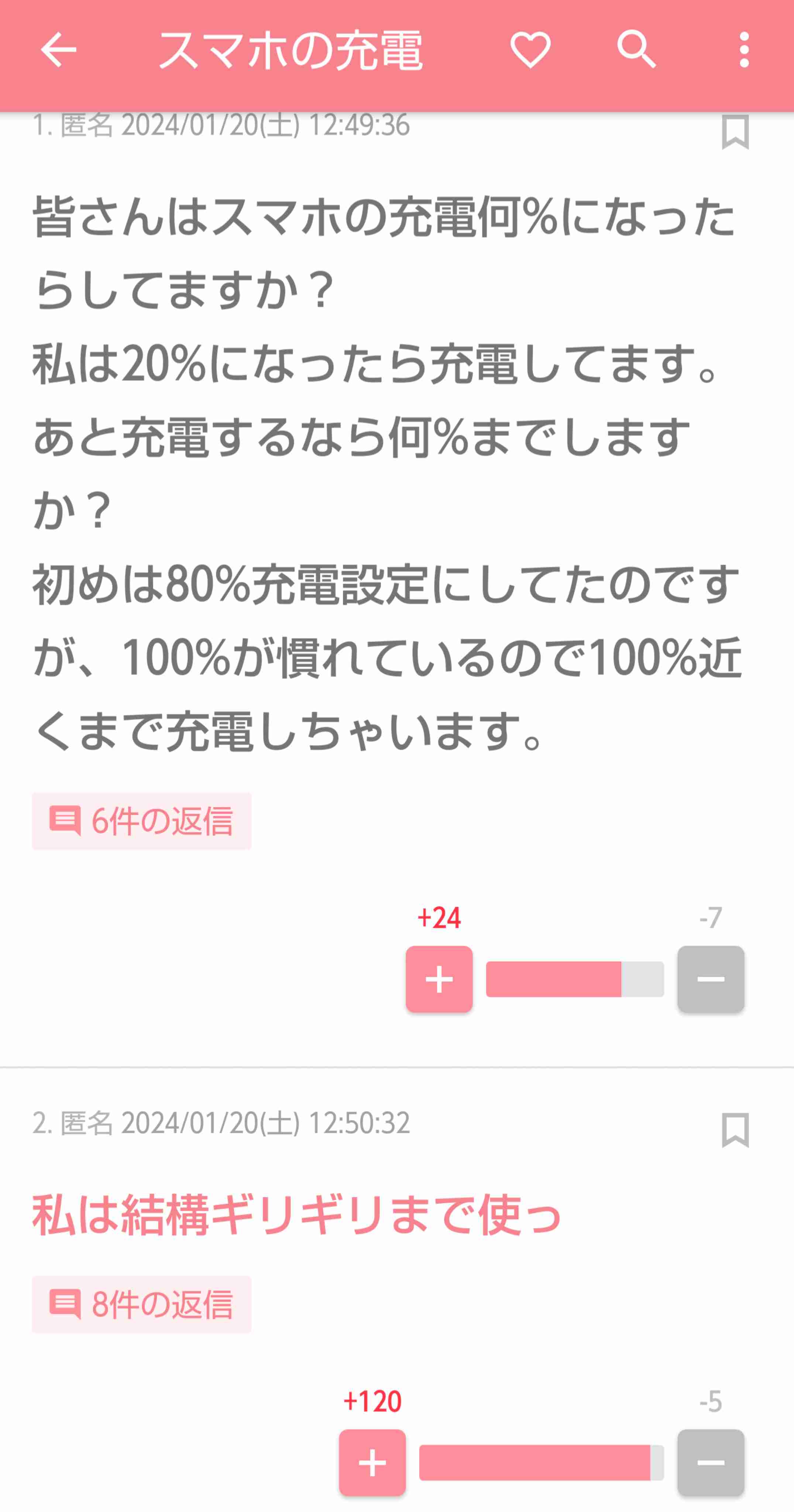Screen dimensions: 794x1512
Task: Favorite this topic with the heart icon
Action: [530, 50]
